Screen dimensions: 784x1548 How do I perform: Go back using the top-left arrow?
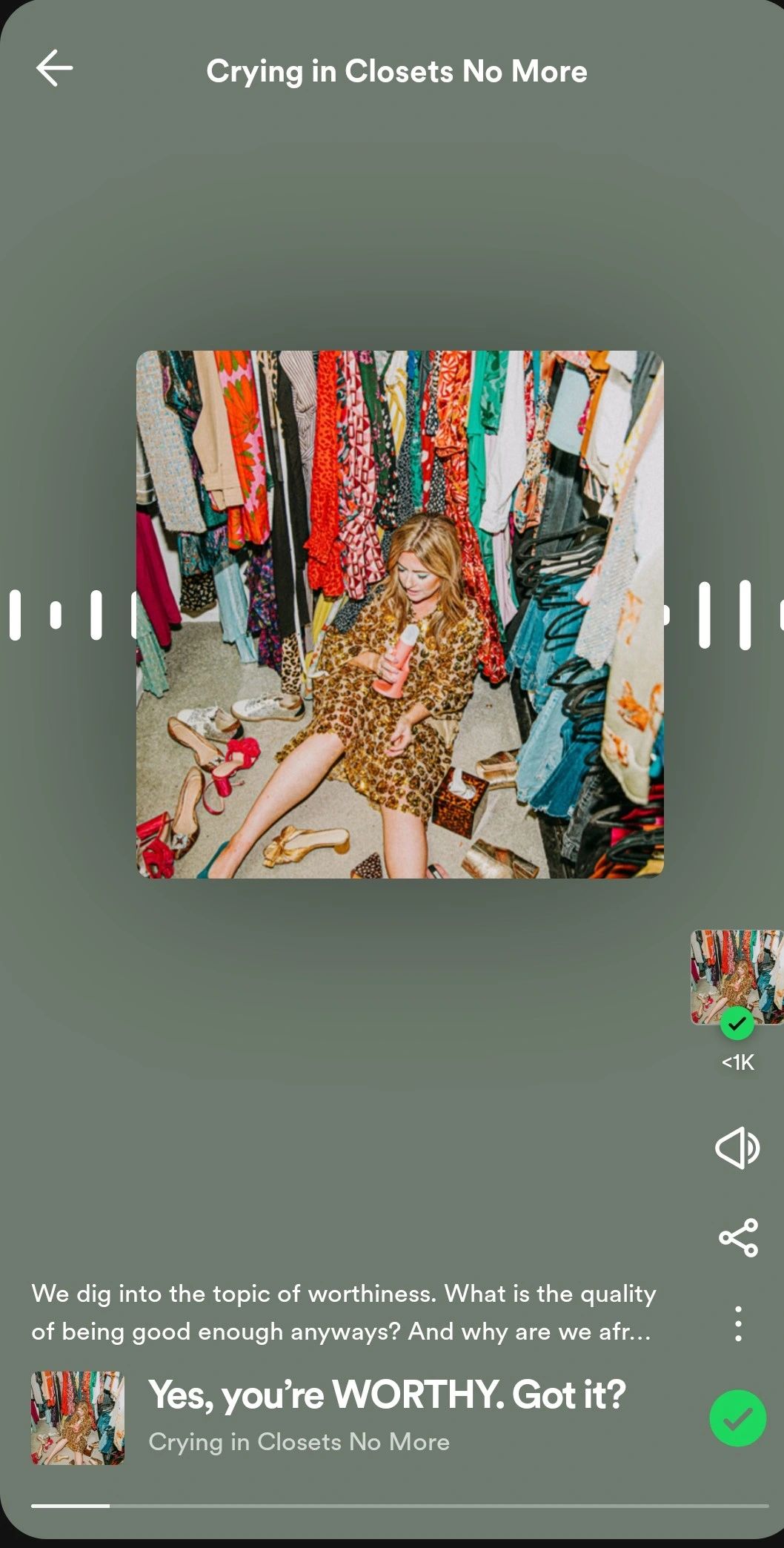point(54,69)
